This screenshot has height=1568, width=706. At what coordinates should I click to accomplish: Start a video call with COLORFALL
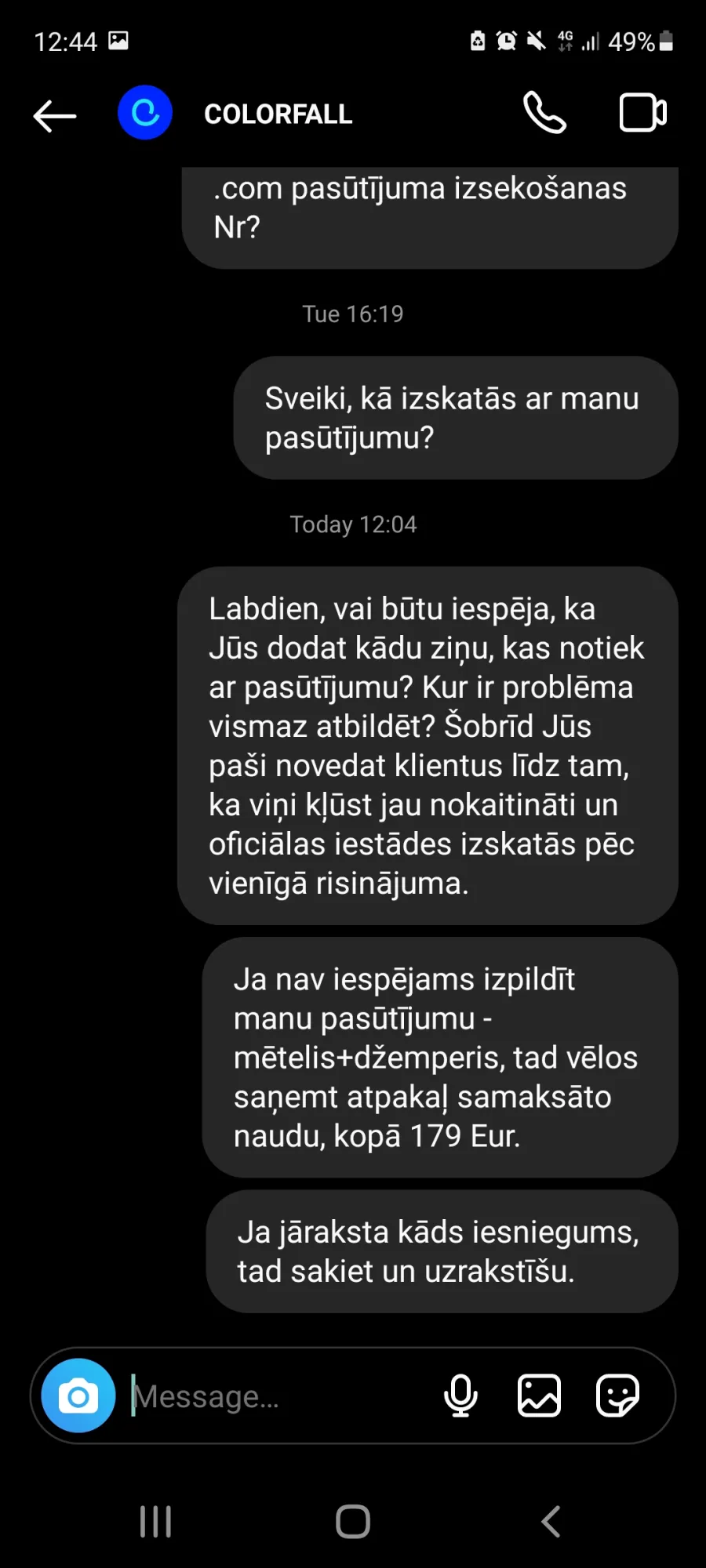(x=643, y=113)
